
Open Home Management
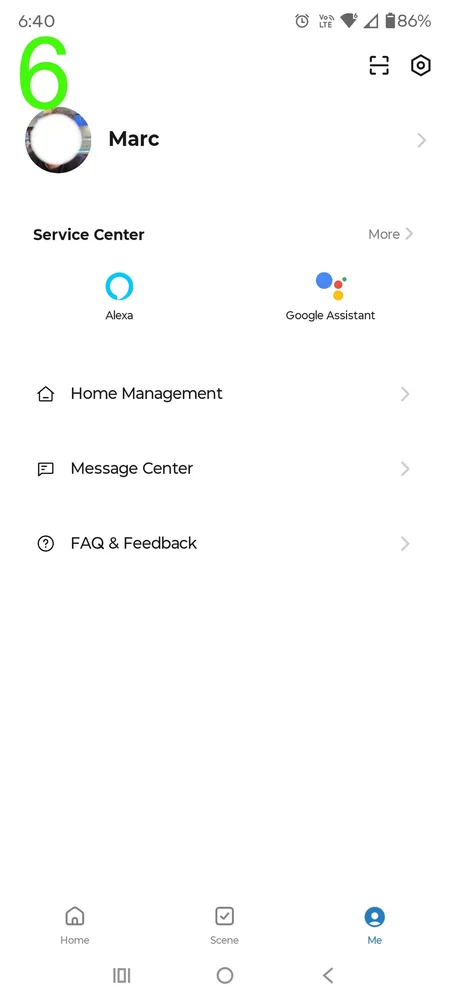225,394
